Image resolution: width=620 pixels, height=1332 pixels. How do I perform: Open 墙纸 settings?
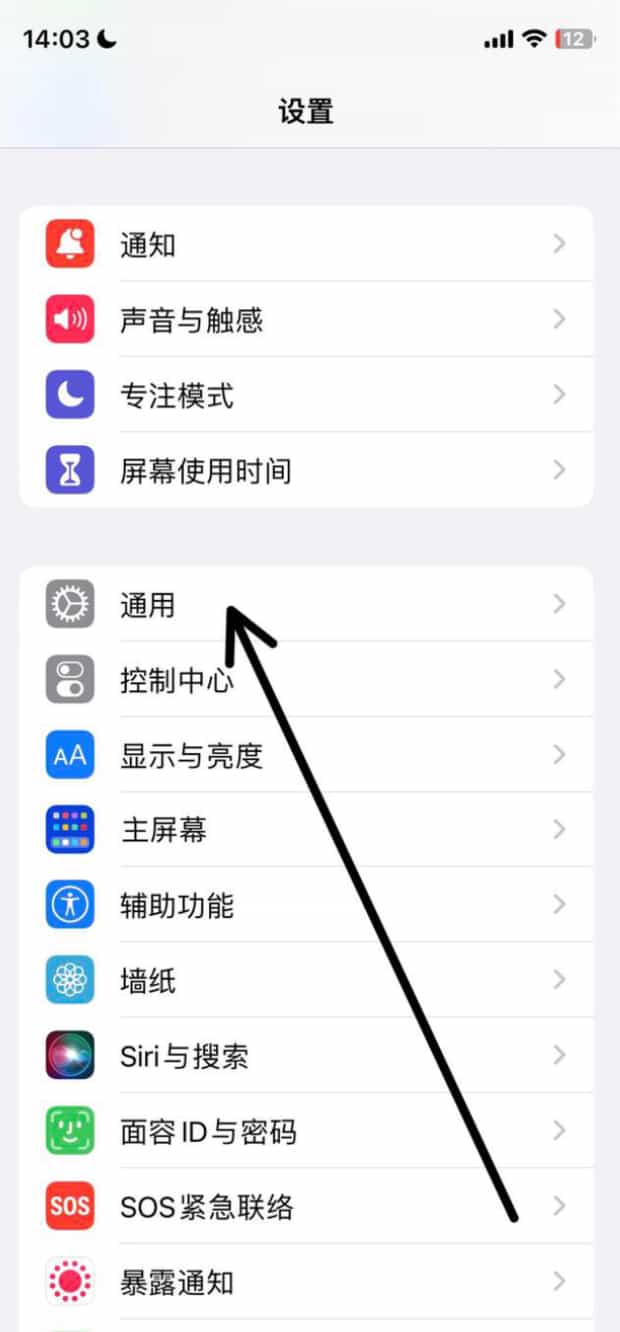(306, 980)
